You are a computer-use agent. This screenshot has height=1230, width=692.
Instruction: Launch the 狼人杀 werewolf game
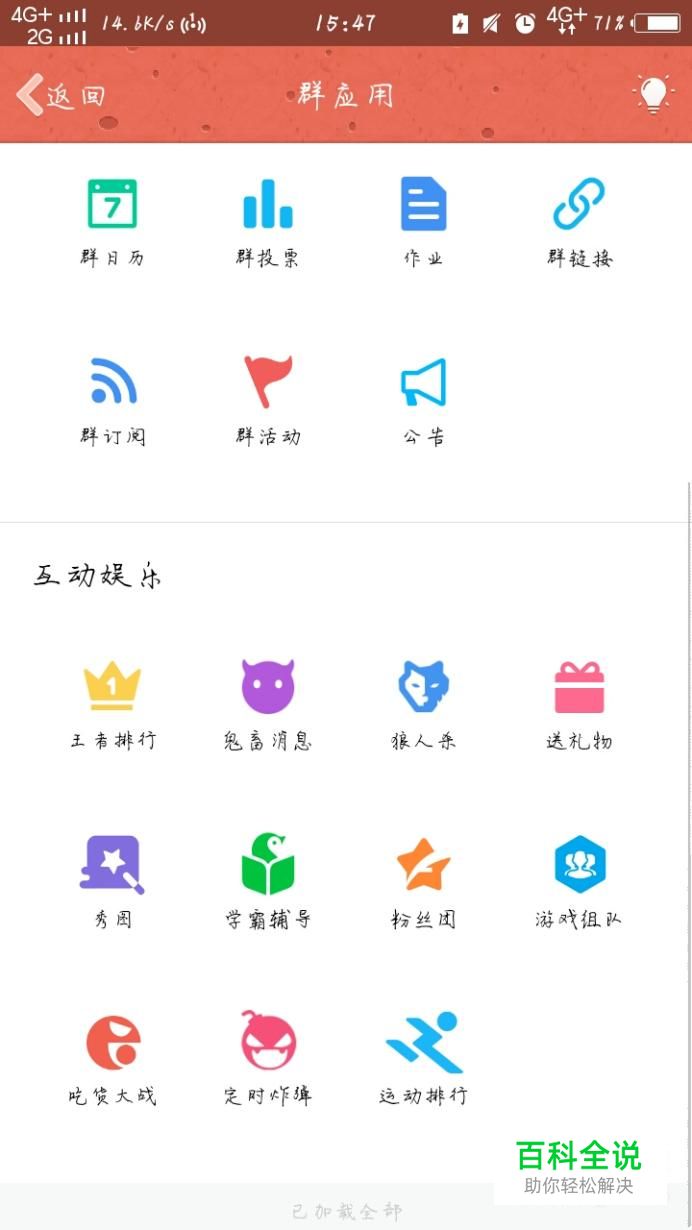tap(424, 705)
